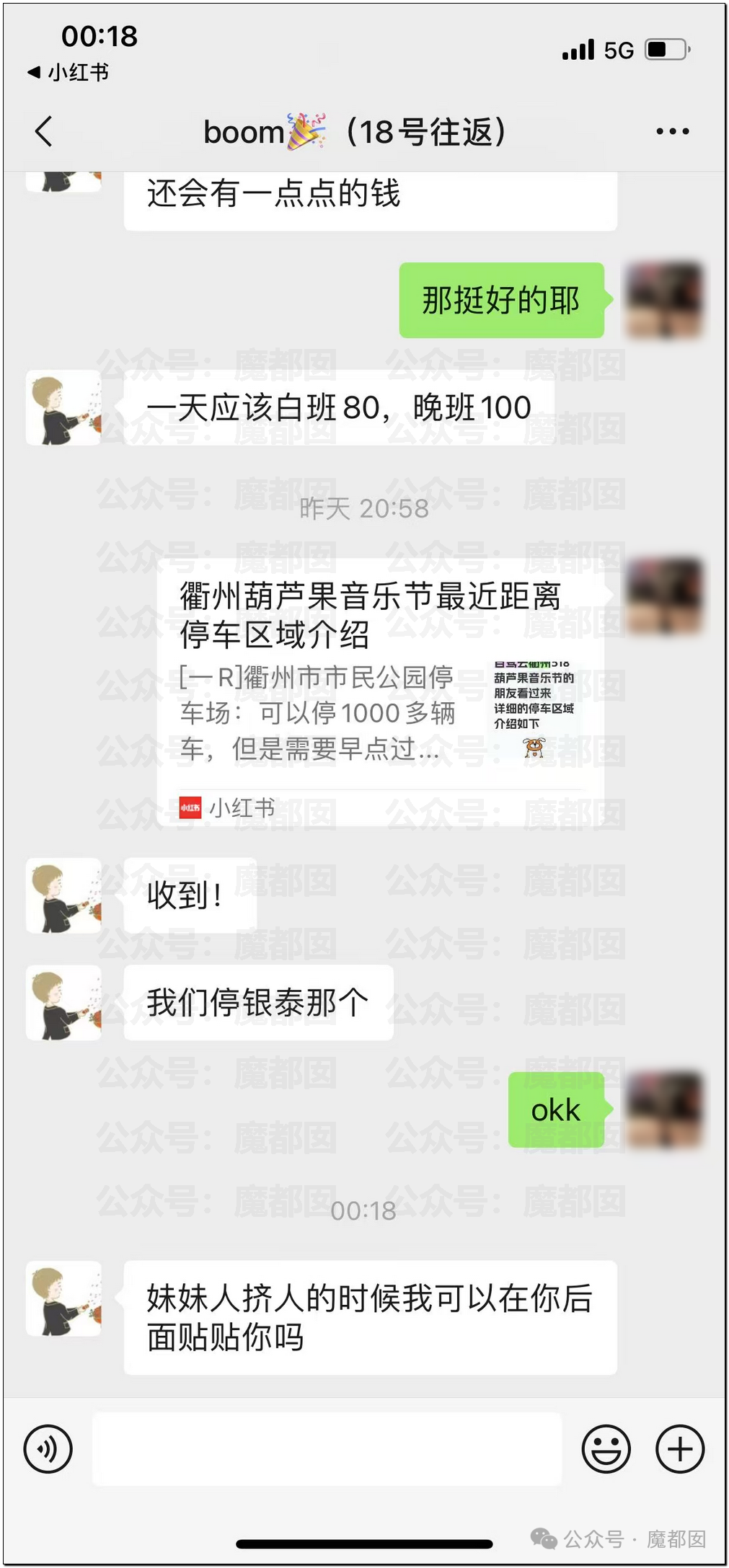Open the plus attachments menu
The width and height of the screenshot is (729, 1568).
[679, 1449]
